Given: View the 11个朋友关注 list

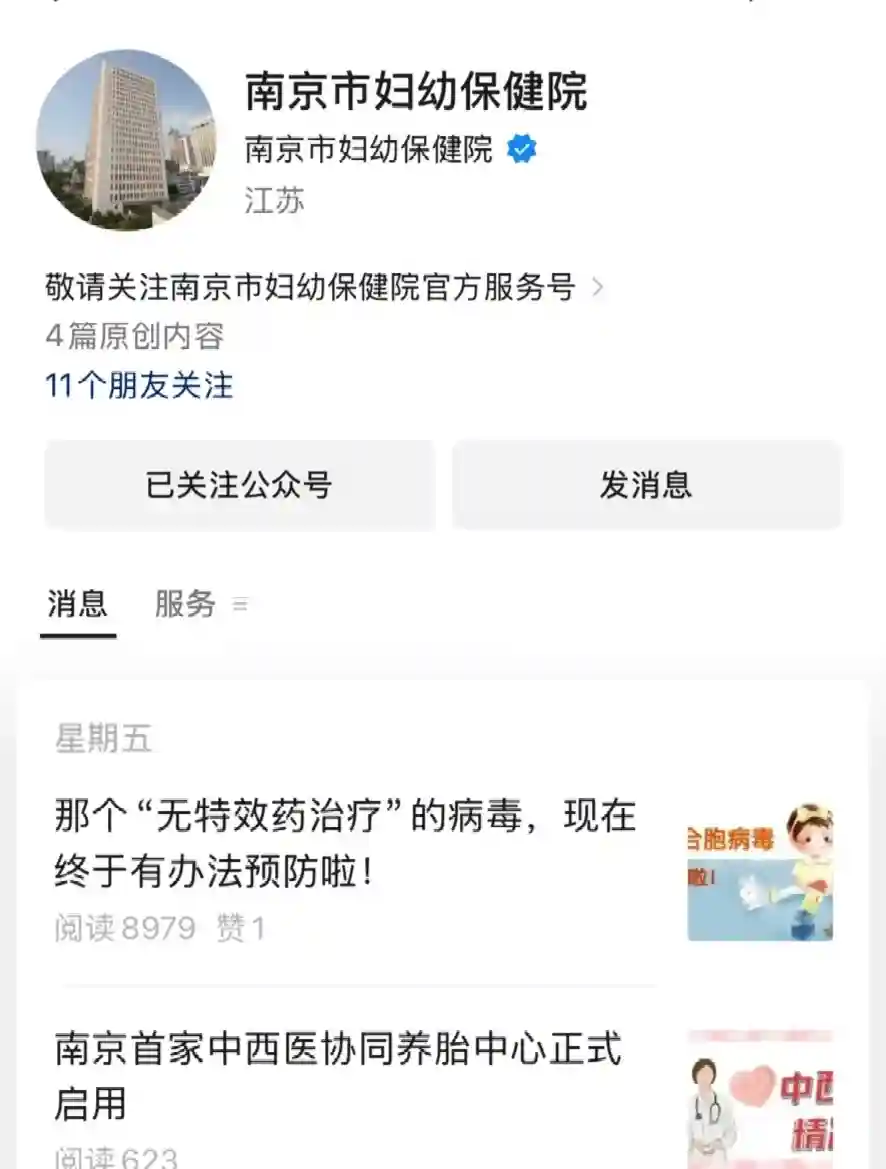Looking at the screenshot, I should pos(139,385).
